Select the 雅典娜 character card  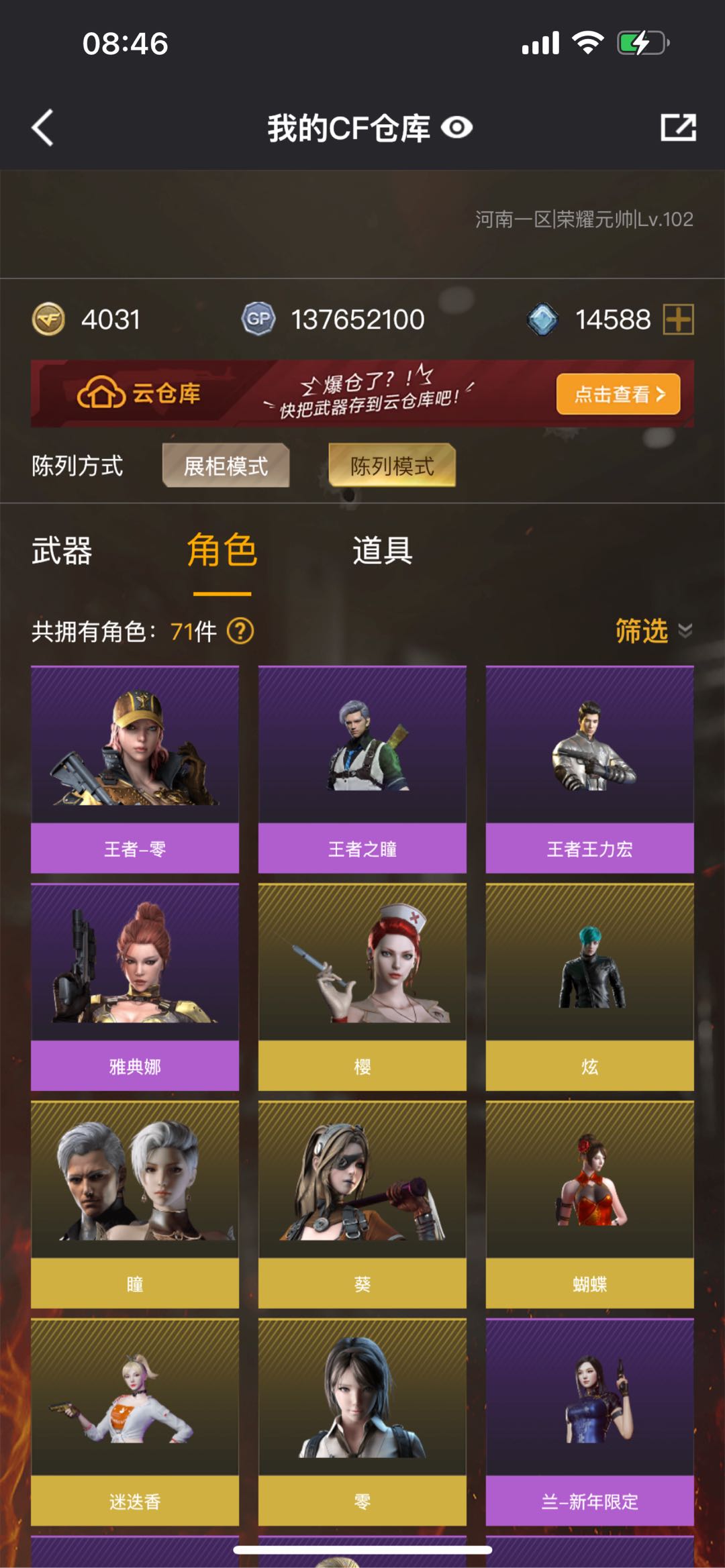[135, 986]
